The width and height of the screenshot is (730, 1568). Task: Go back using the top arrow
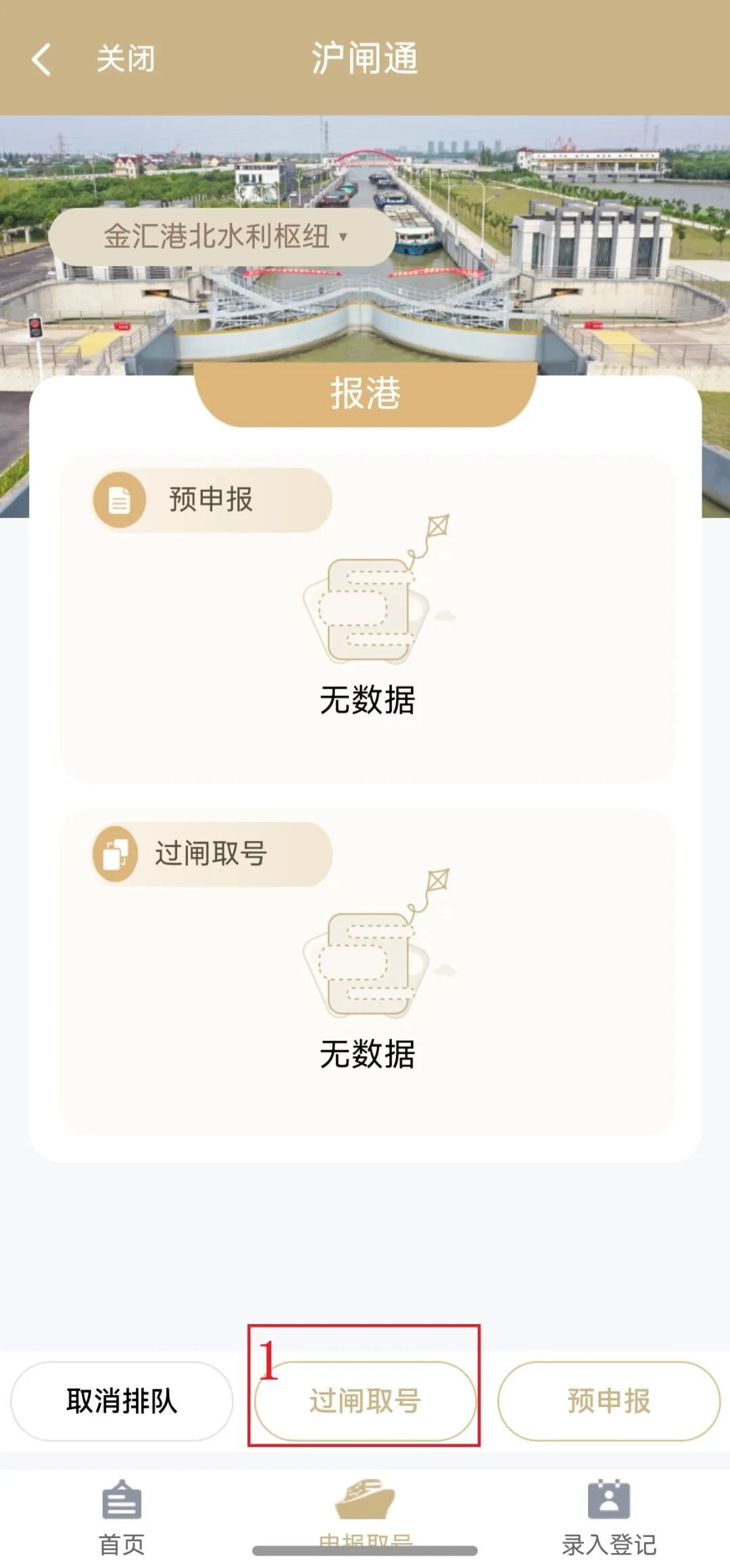(42, 59)
